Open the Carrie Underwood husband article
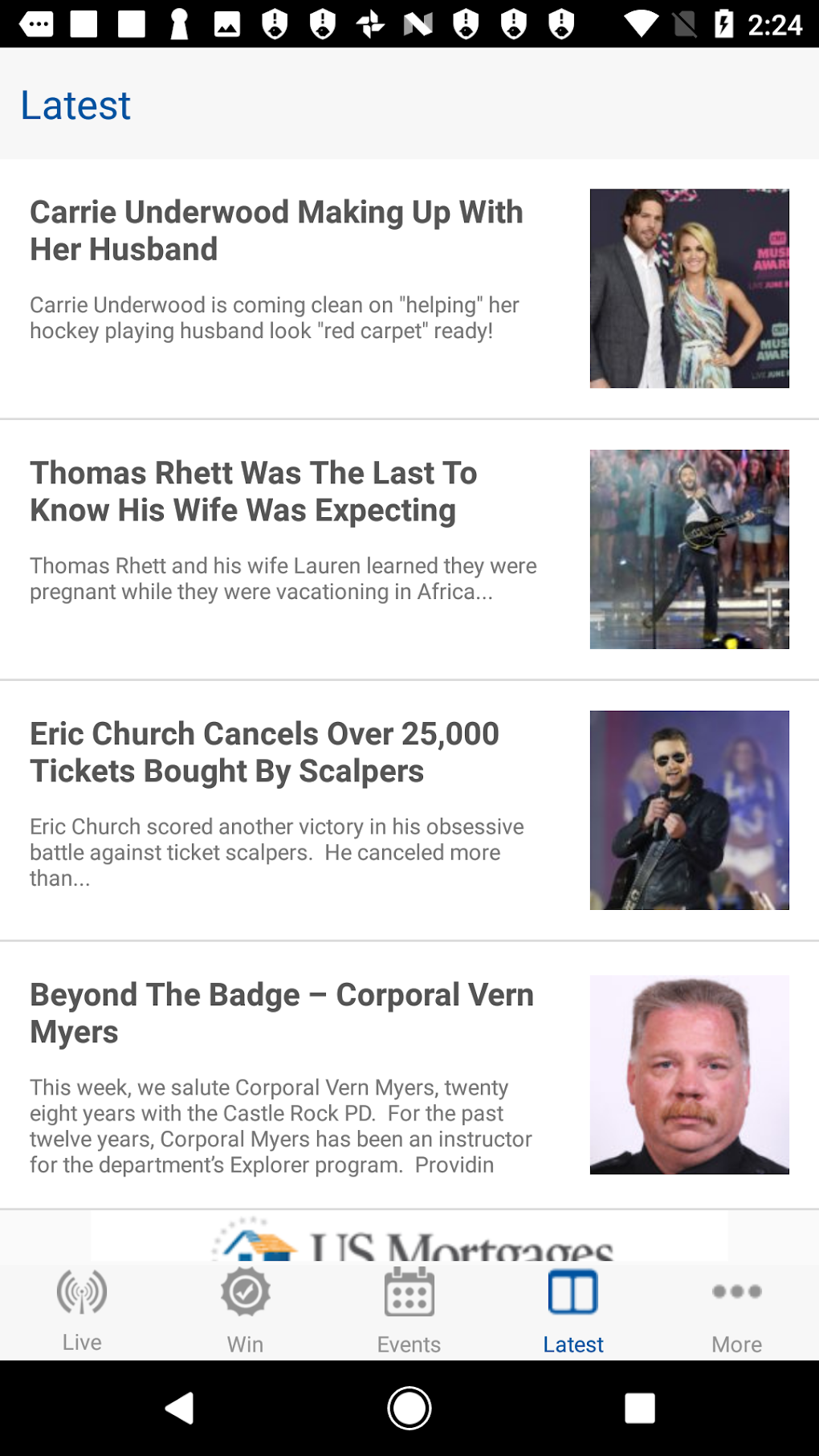Viewport: 819px width, 1456px height. (x=276, y=231)
